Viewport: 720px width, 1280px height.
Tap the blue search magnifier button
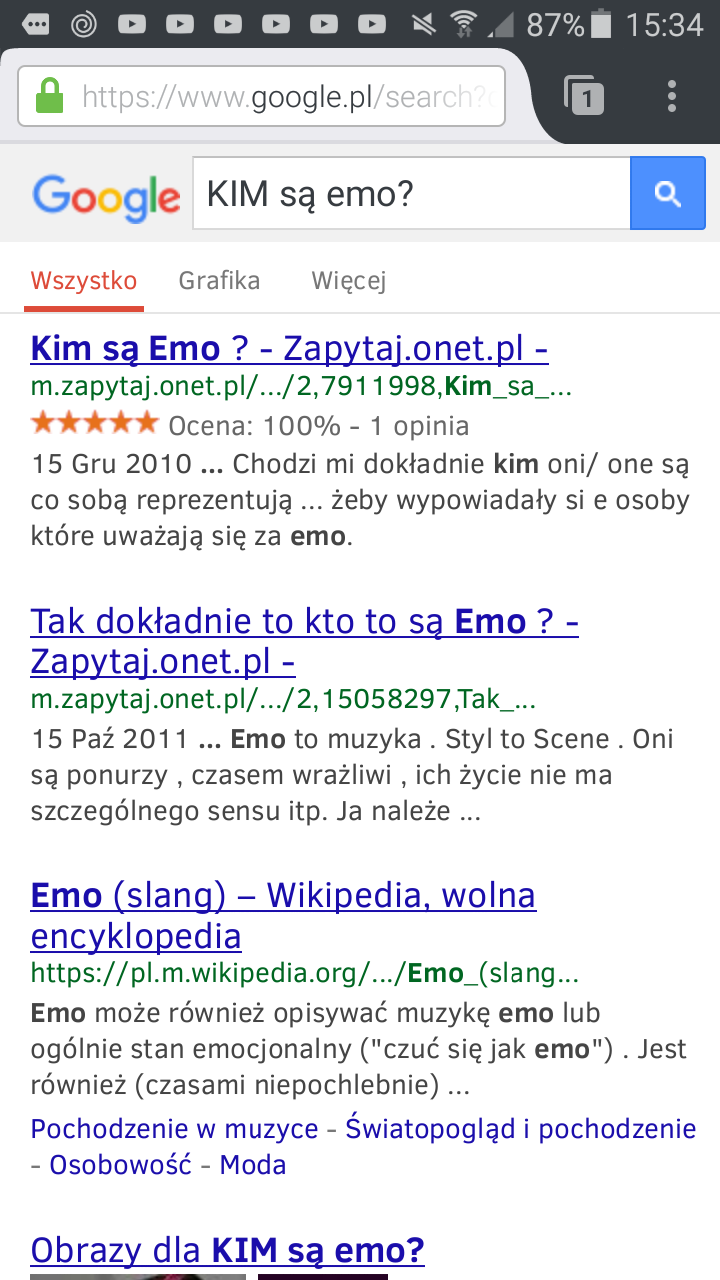[x=668, y=193]
